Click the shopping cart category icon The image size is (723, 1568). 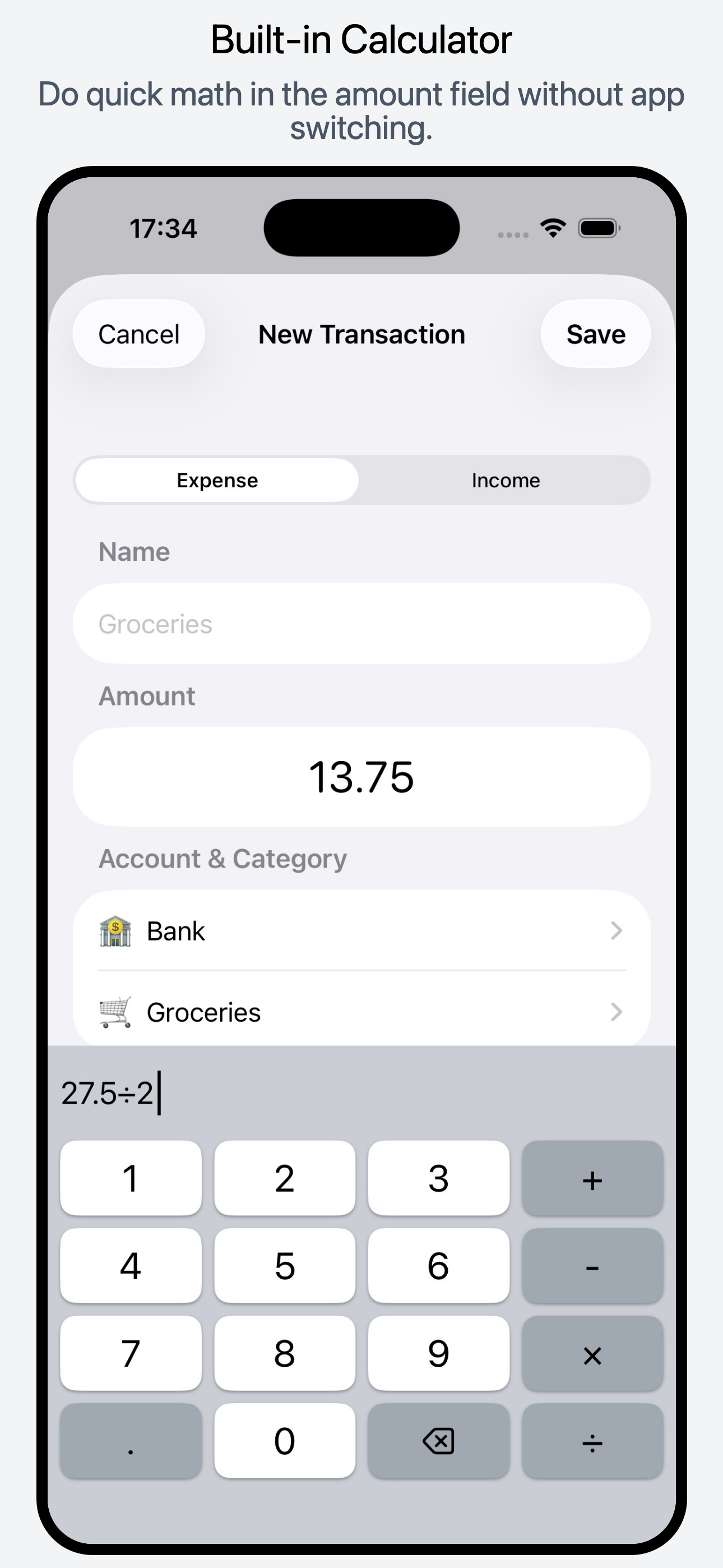tap(115, 1011)
